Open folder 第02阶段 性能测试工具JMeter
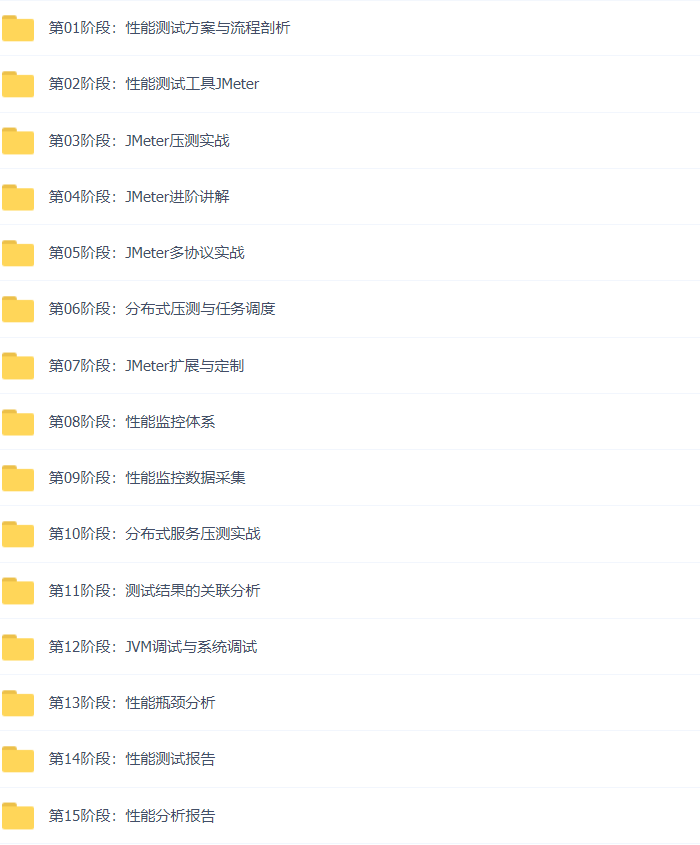700x845 pixels. [153, 84]
